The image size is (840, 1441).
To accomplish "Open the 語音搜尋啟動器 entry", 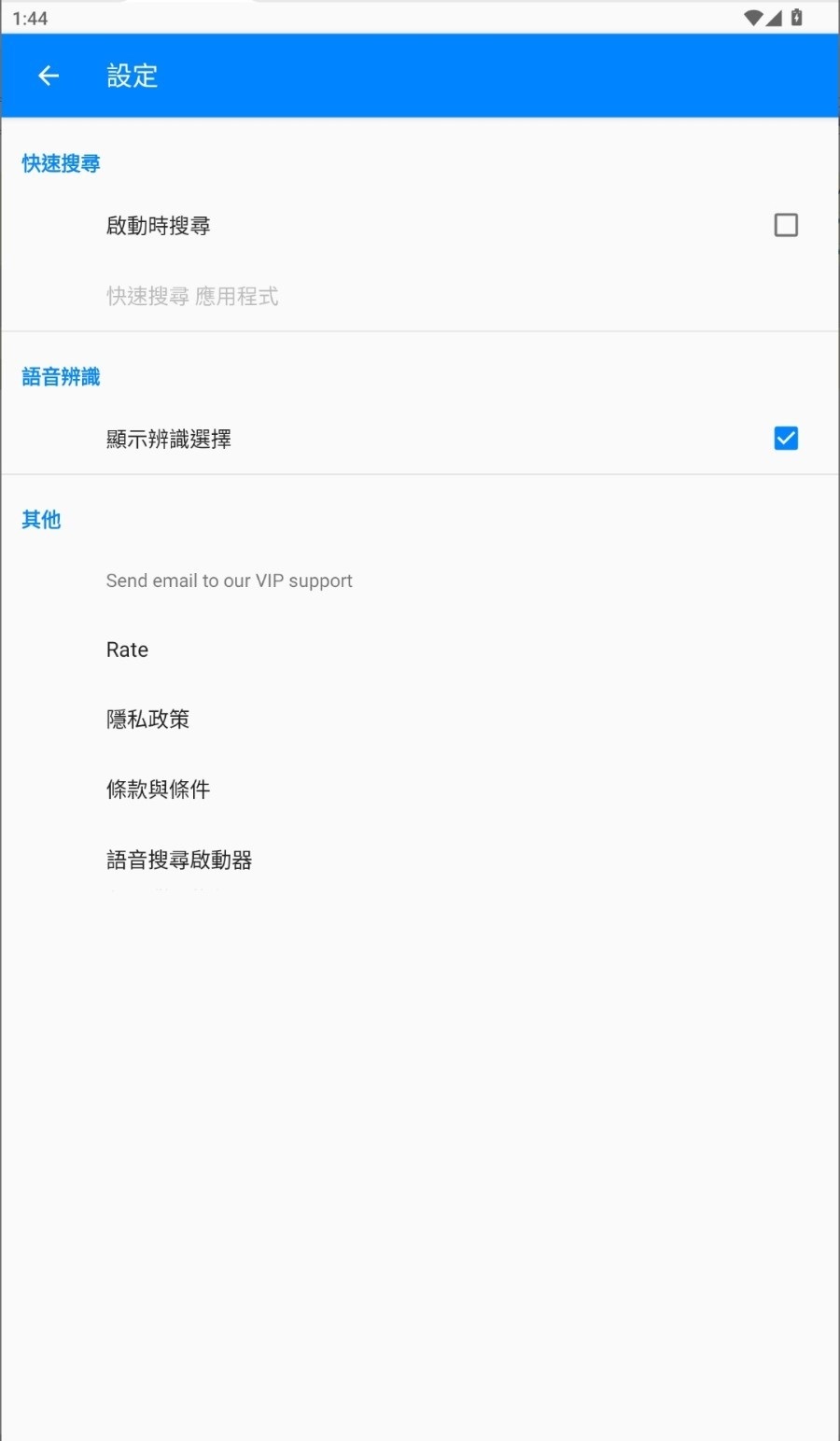I will (x=420, y=860).
